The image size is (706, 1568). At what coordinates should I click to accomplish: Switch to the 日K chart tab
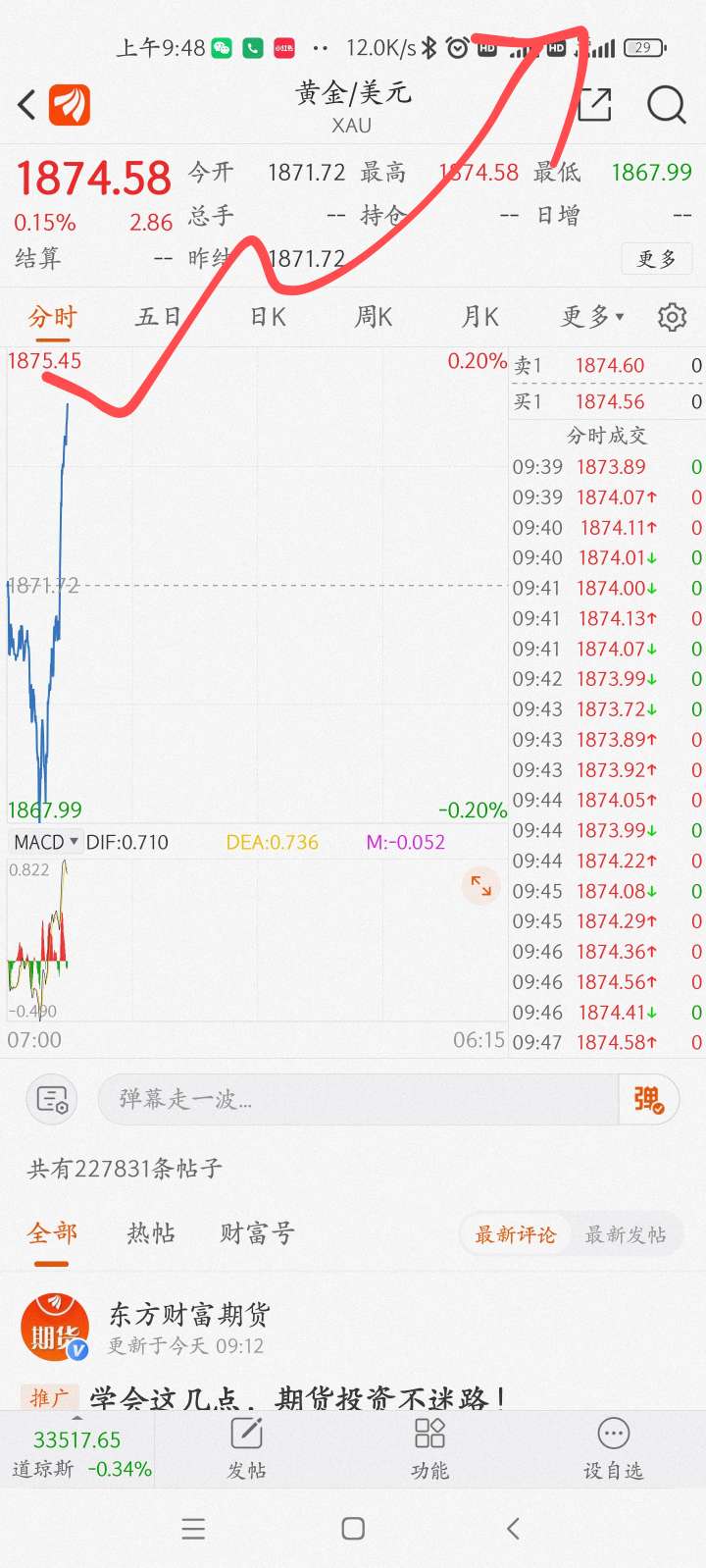click(267, 317)
